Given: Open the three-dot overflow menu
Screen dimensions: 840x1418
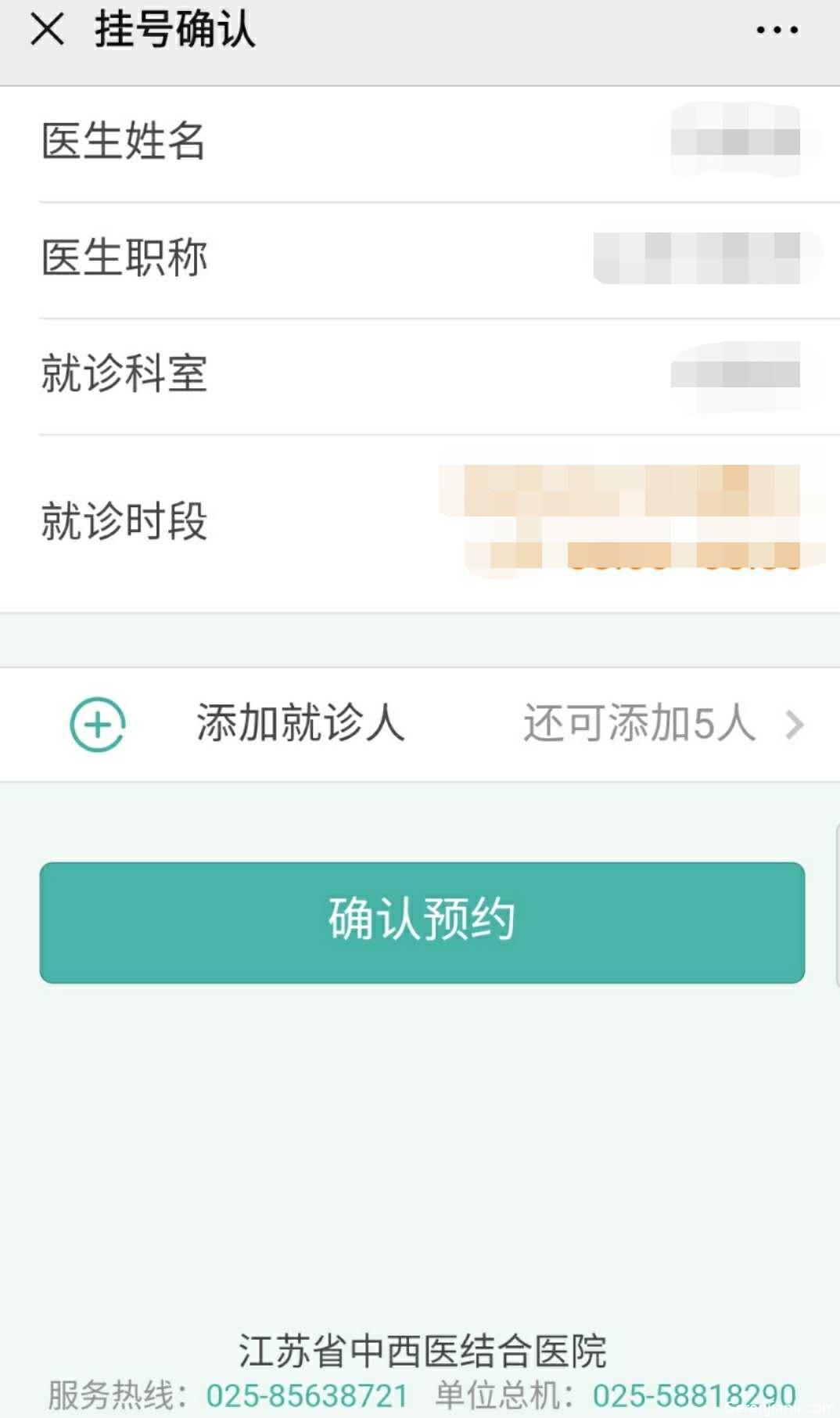Looking at the screenshot, I should [777, 31].
